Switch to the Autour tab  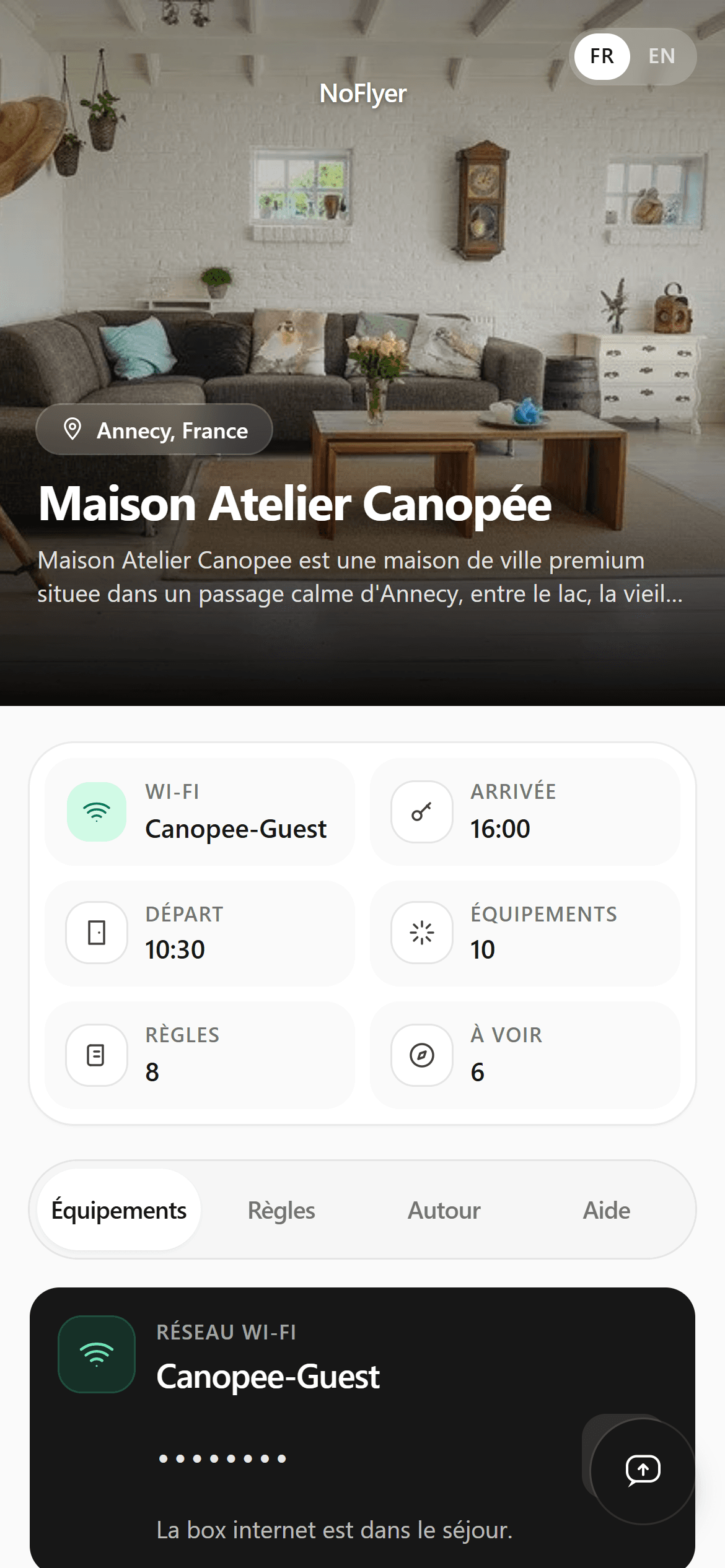(x=444, y=1209)
